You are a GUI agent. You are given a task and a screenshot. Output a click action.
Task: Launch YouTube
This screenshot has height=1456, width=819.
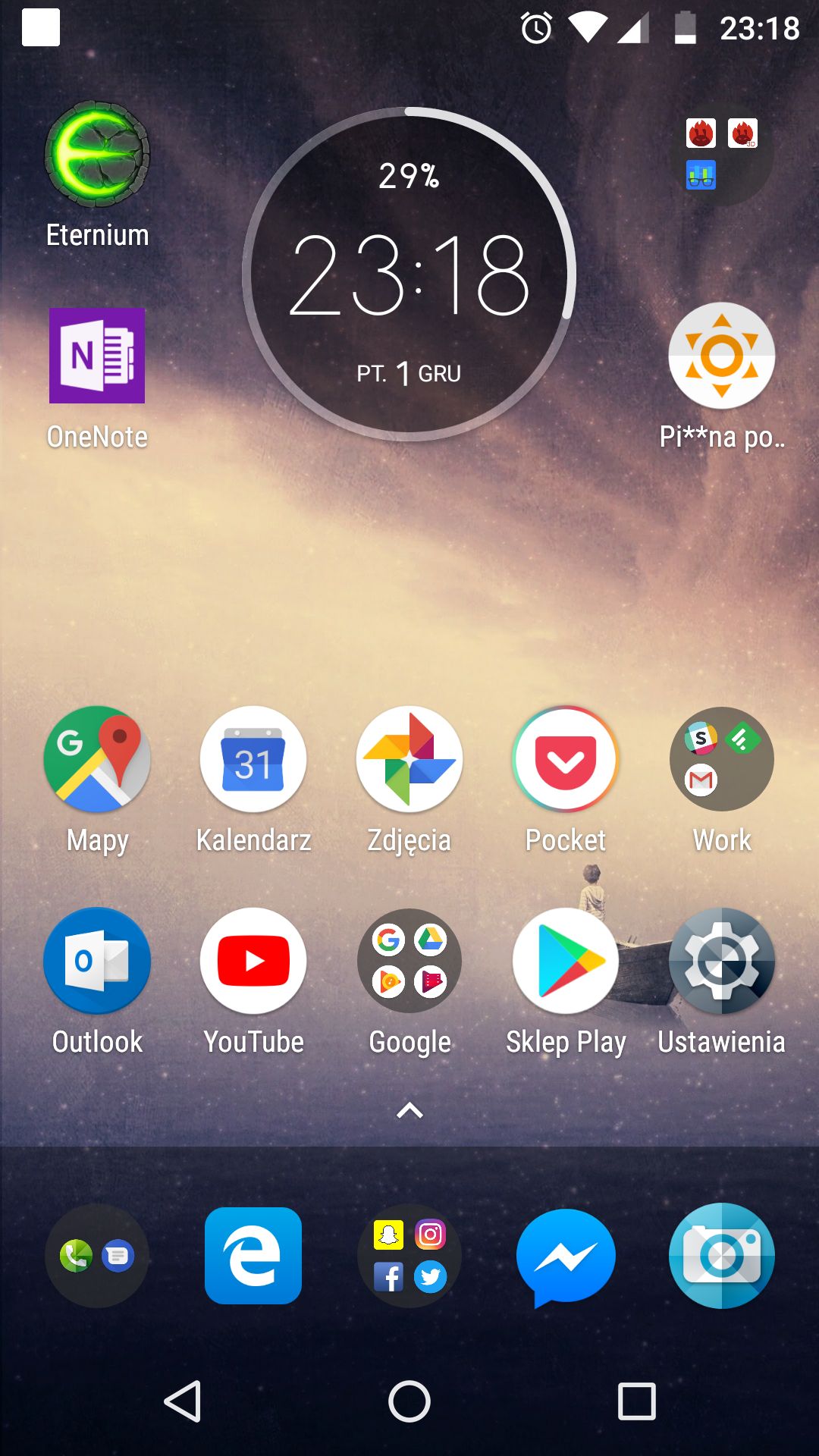coord(253,961)
